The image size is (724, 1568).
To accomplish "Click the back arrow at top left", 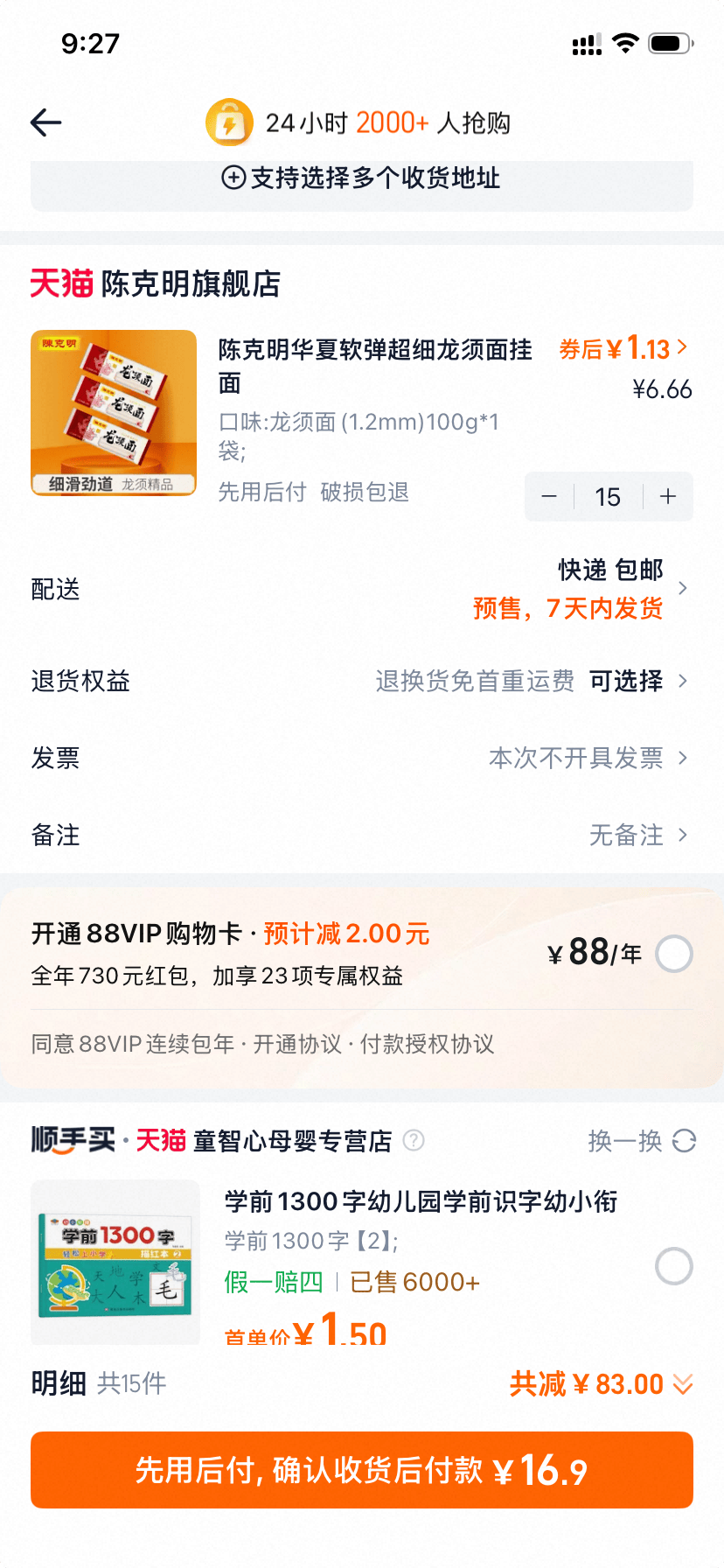I will pyautogui.click(x=45, y=122).
